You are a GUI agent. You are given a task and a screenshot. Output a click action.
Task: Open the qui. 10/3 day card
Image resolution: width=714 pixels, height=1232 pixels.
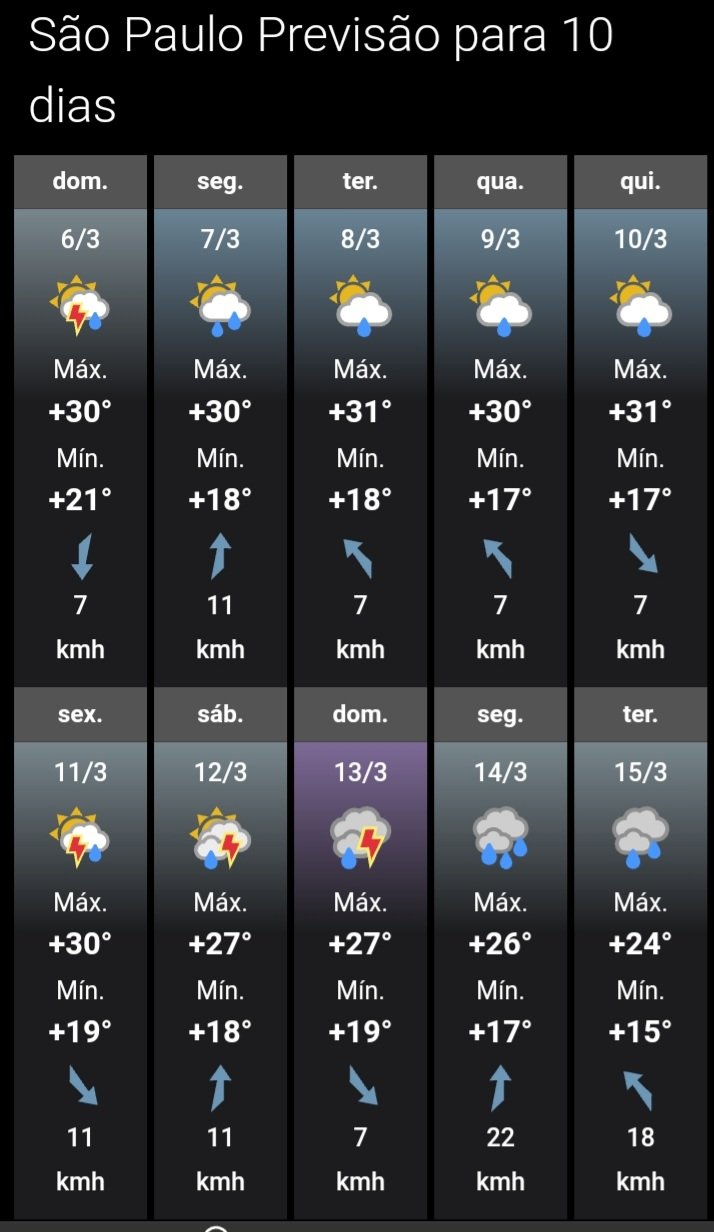click(640, 420)
